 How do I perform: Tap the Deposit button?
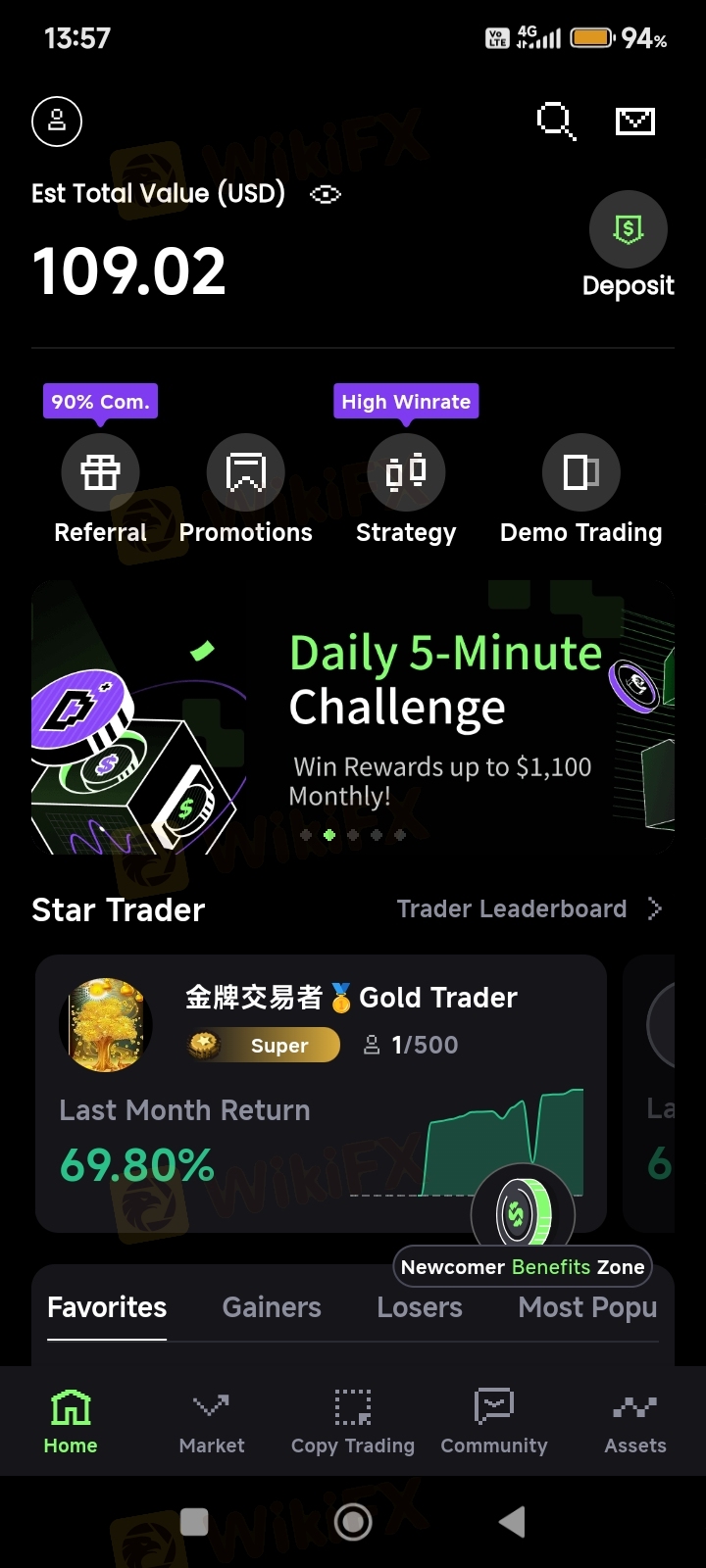coord(628,245)
